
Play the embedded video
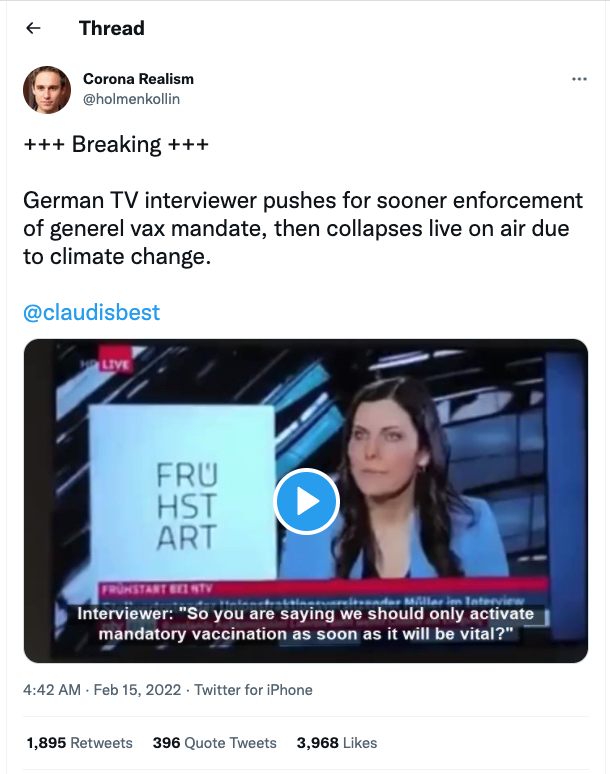pyautogui.click(x=306, y=500)
